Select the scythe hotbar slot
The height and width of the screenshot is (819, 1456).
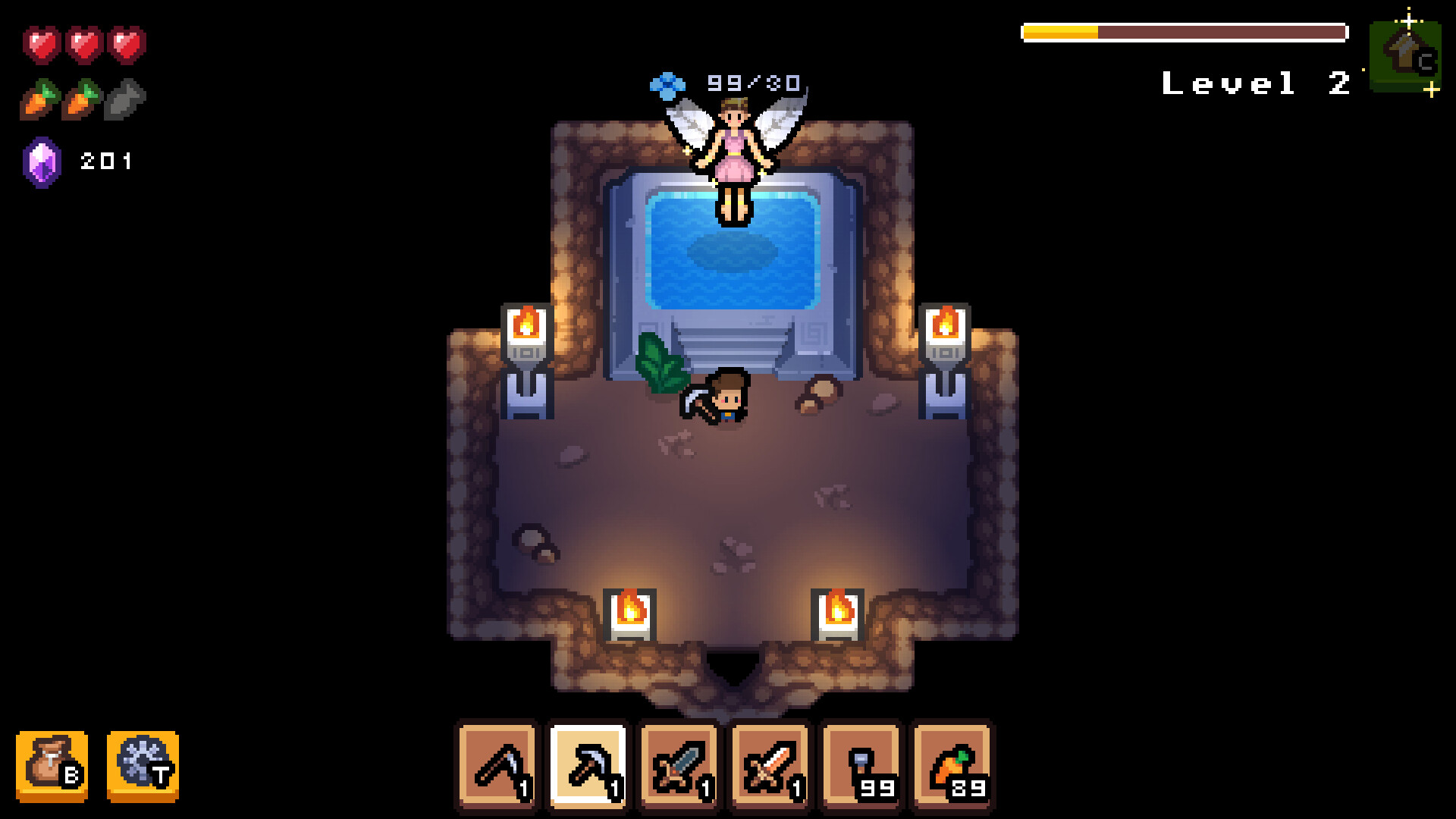coord(498,767)
